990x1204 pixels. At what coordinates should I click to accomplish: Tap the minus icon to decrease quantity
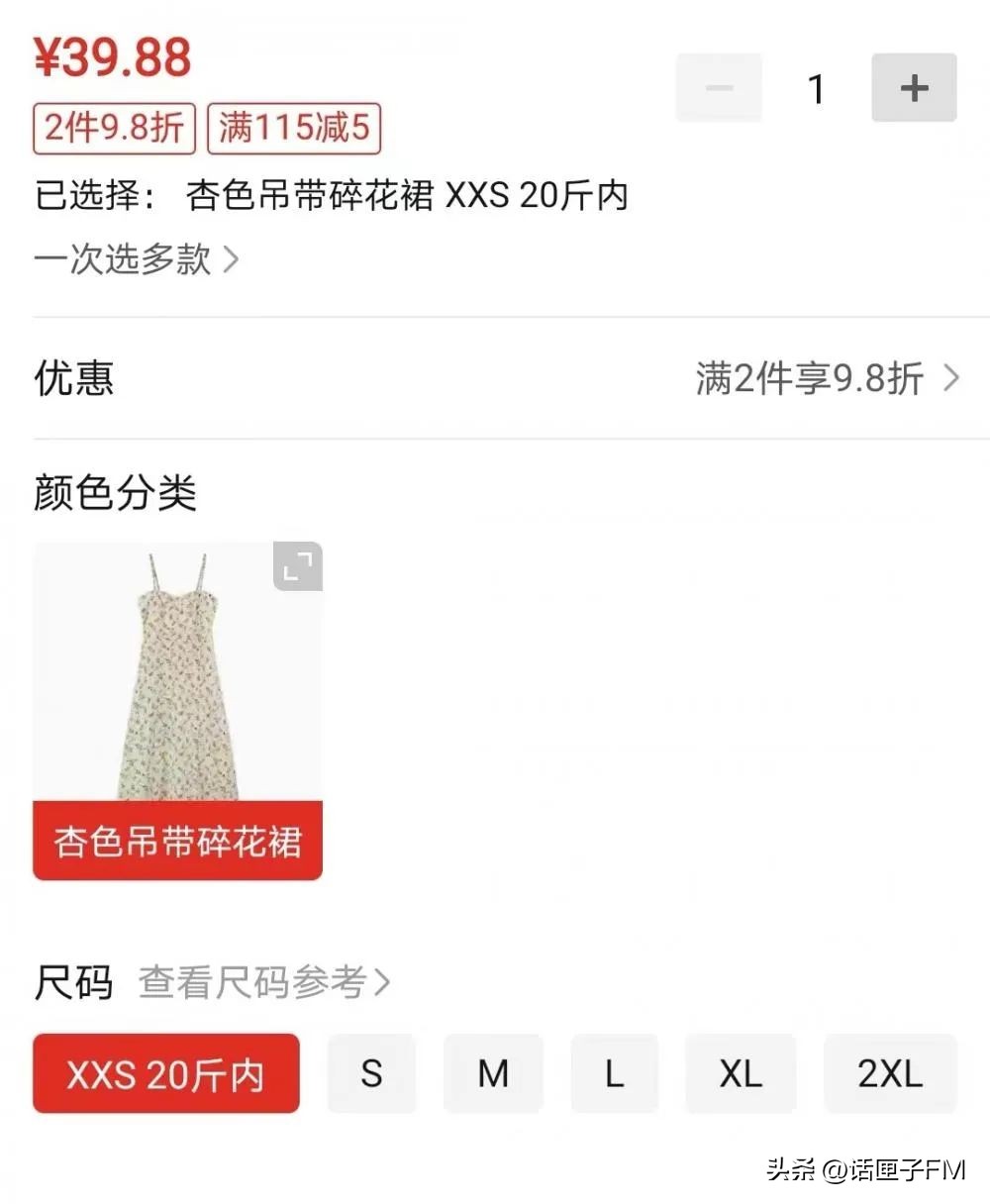[x=719, y=87]
